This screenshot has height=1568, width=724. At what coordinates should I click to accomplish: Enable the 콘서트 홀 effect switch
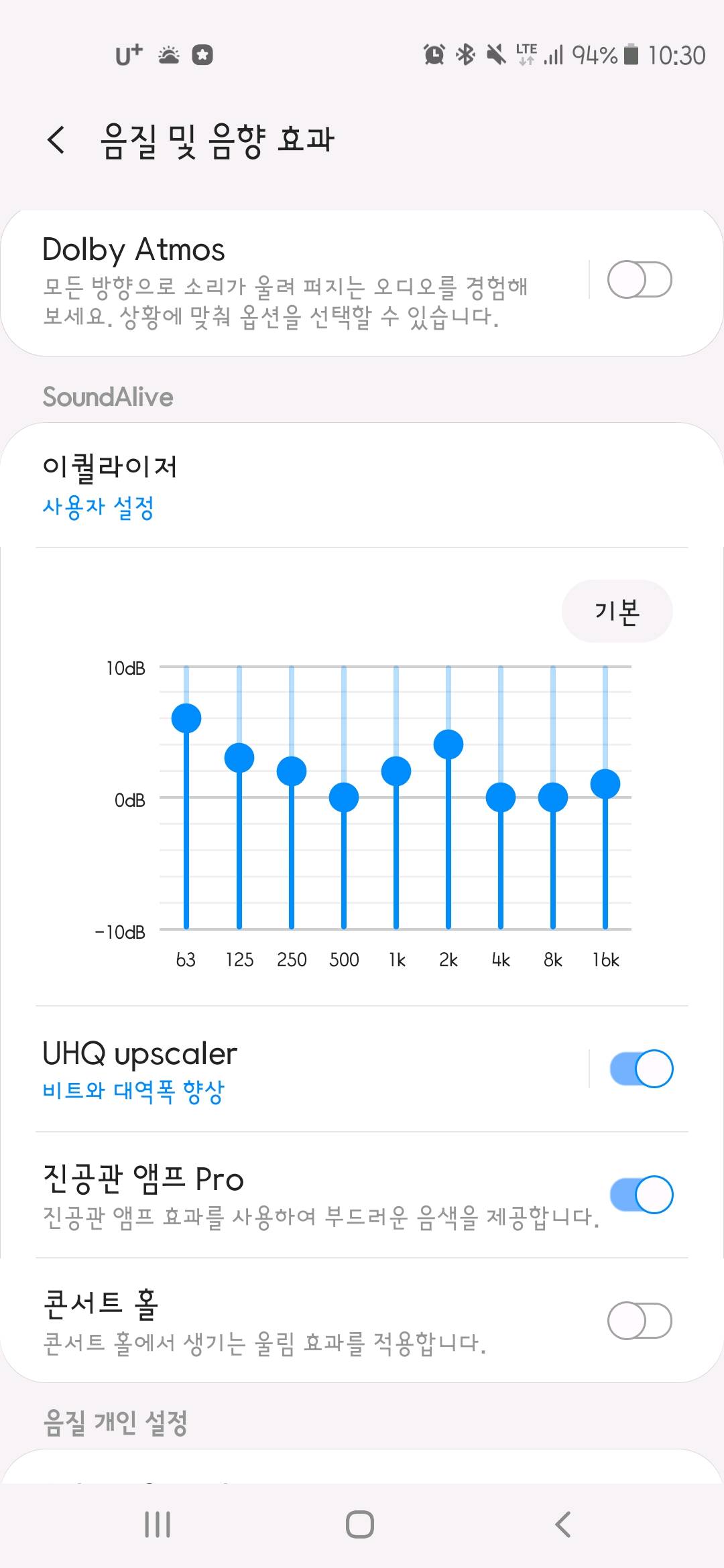point(639,1321)
